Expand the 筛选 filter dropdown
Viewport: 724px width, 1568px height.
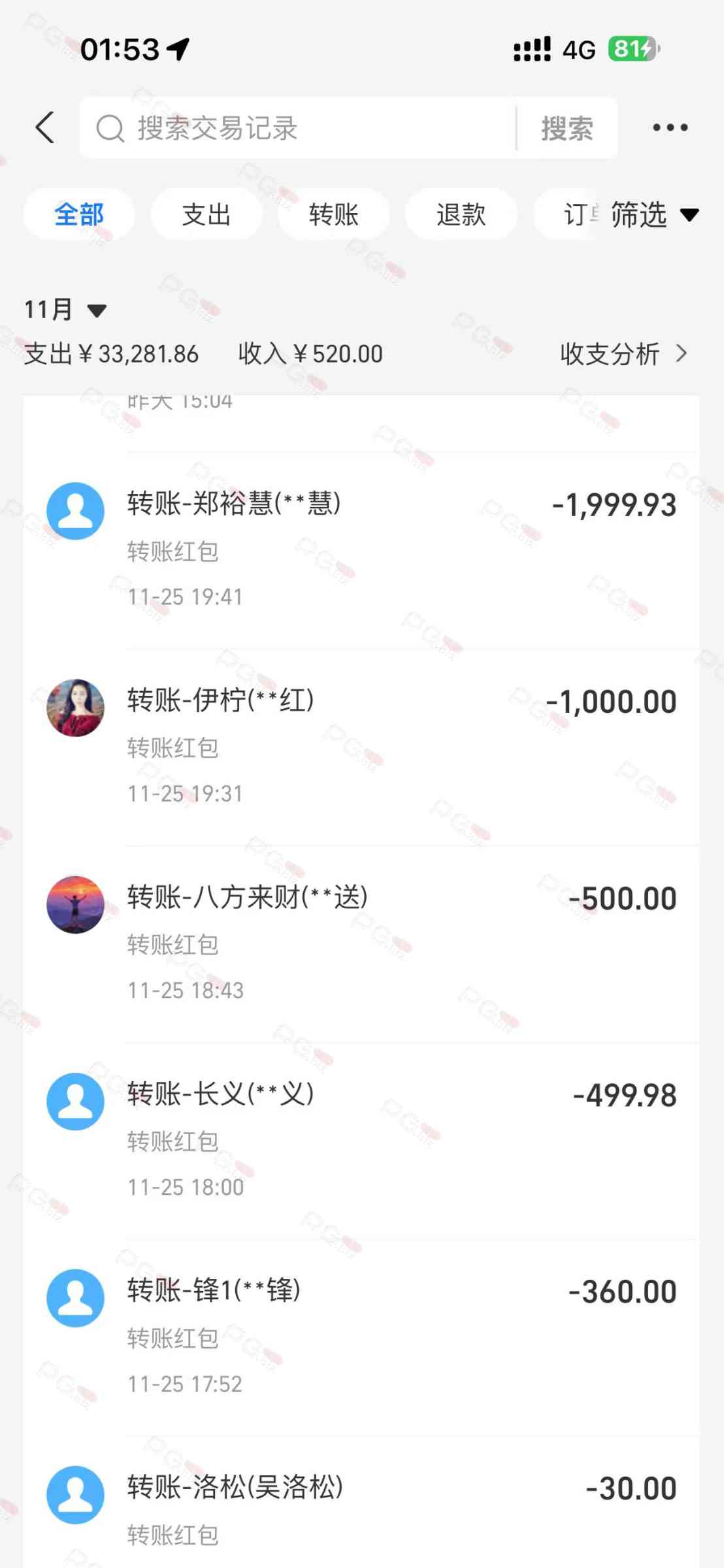click(653, 214)
